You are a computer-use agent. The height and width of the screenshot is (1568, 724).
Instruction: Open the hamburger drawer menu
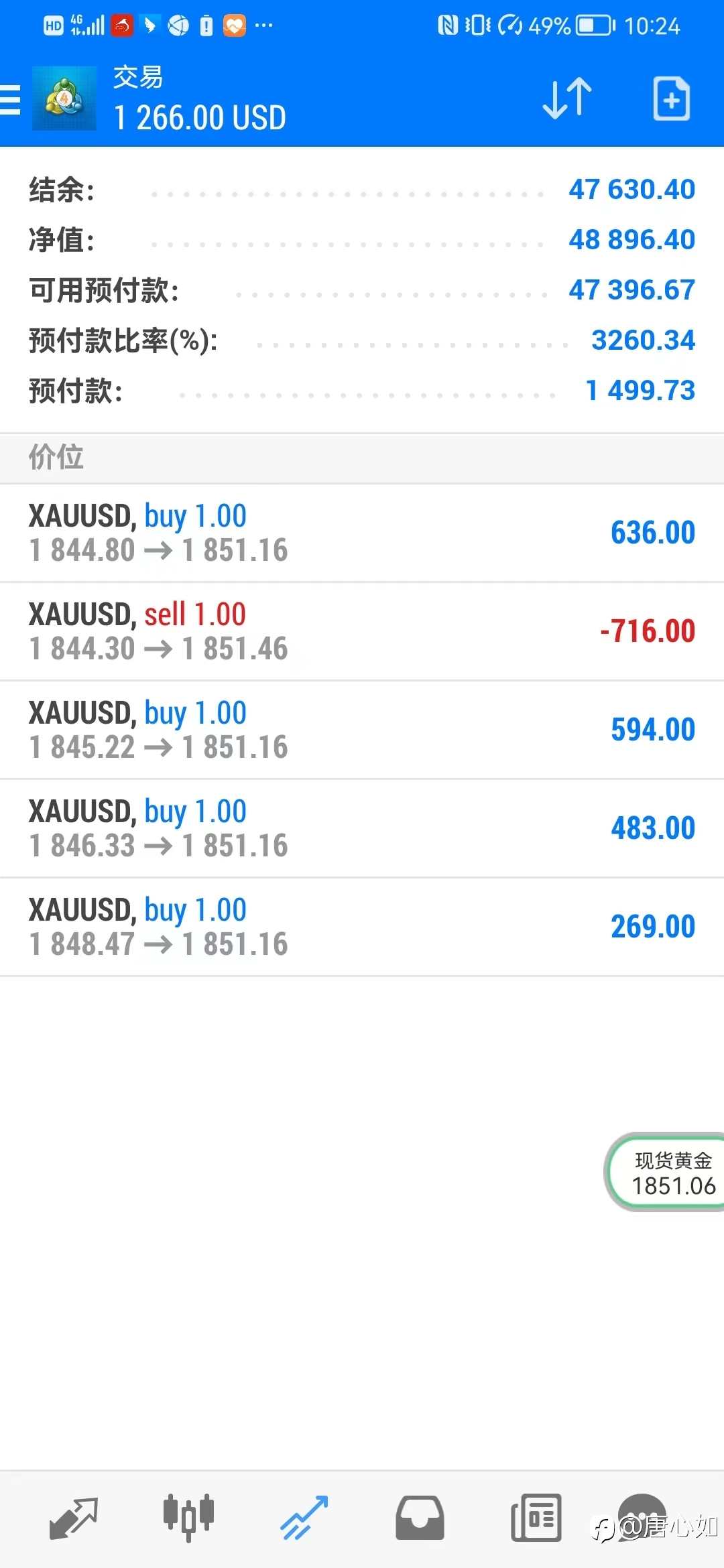coord(10,101)
